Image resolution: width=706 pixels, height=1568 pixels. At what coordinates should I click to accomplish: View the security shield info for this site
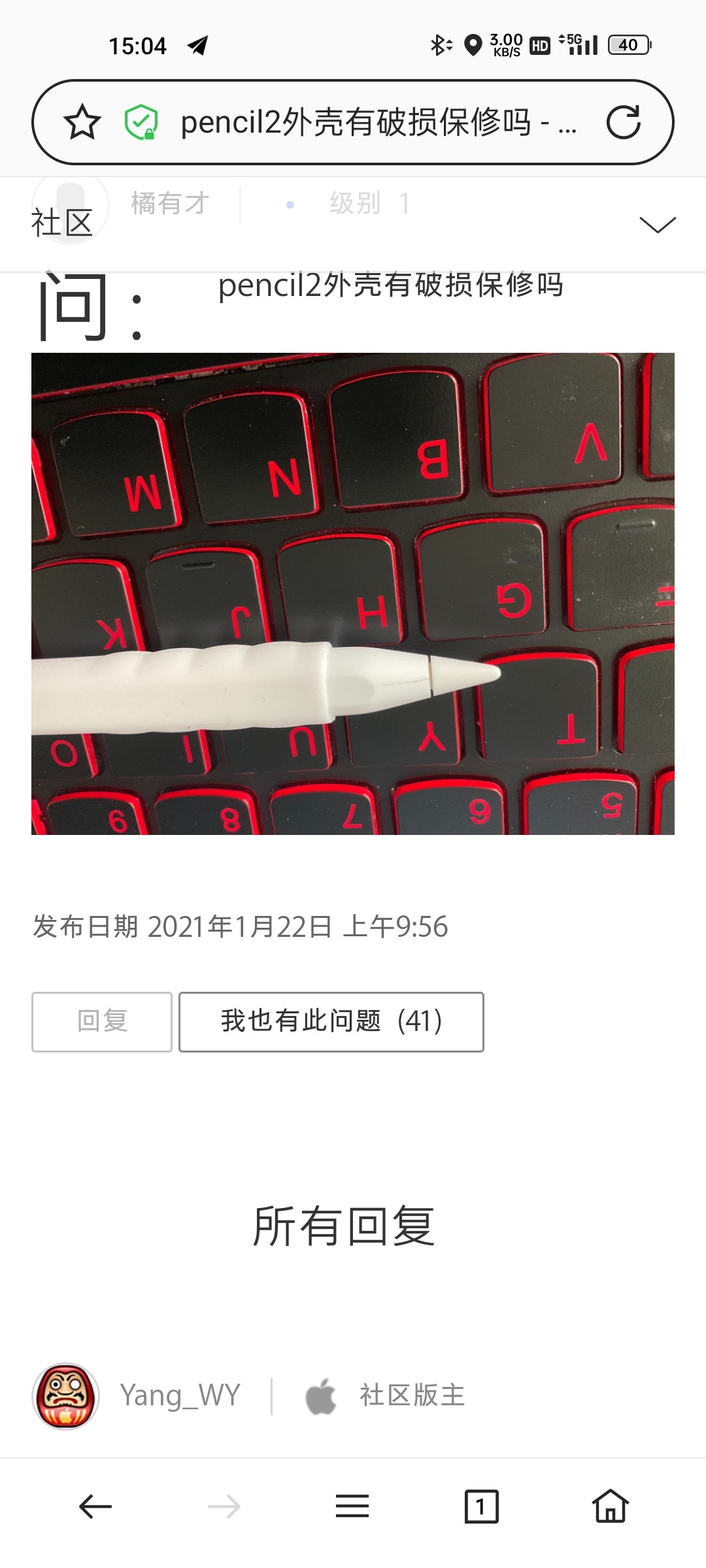click(141, 122)
